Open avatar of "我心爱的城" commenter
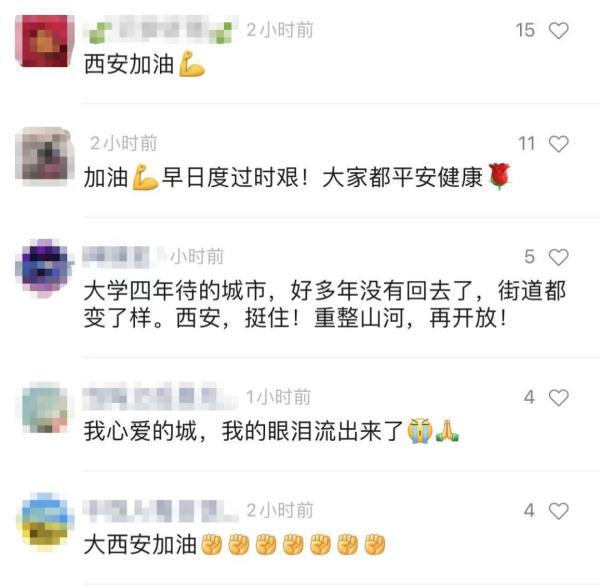 [46, 407]
